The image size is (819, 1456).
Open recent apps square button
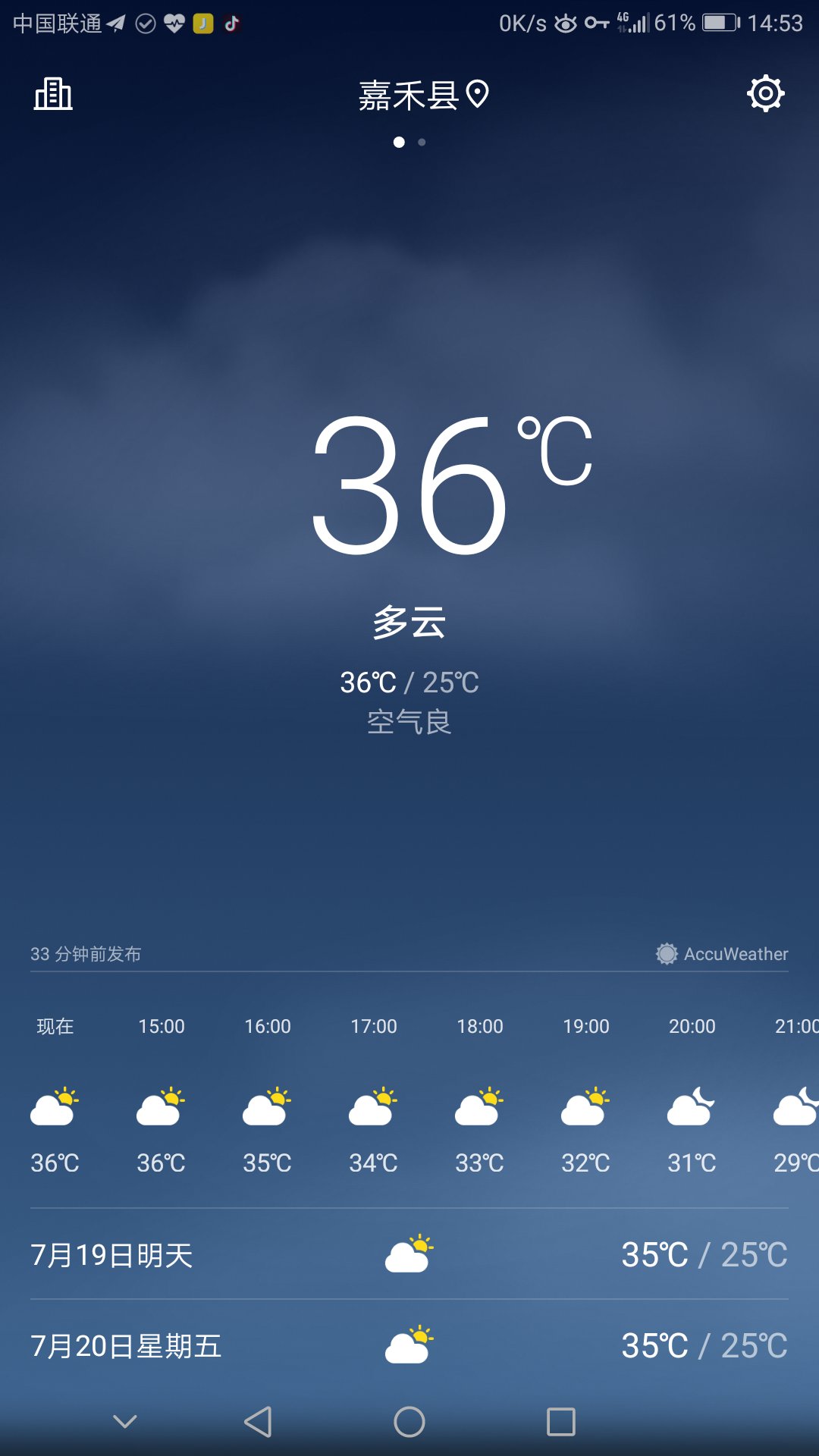[561, 1422]
